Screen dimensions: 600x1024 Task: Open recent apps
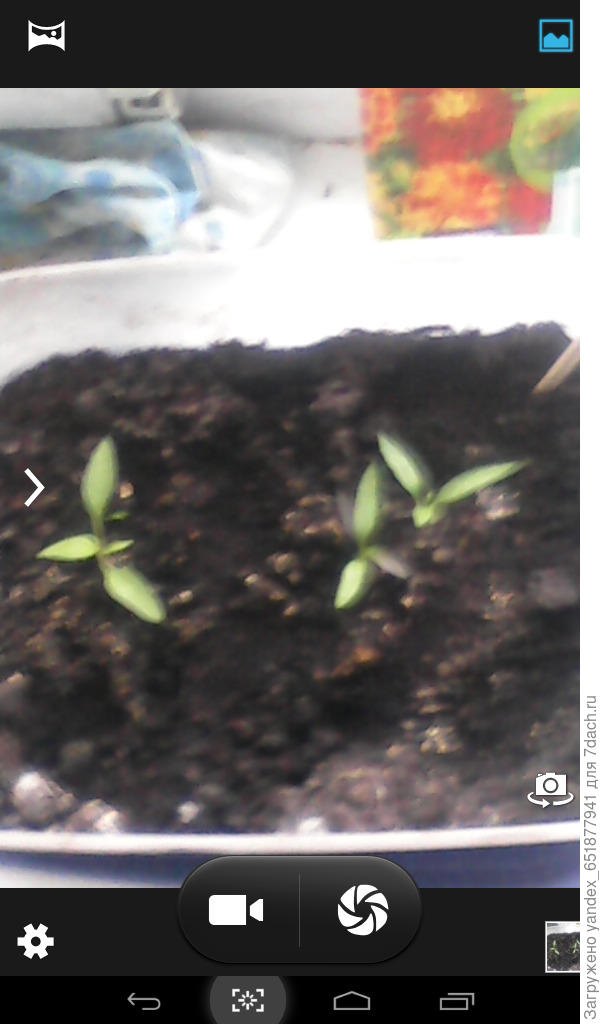pos(457,1000)
